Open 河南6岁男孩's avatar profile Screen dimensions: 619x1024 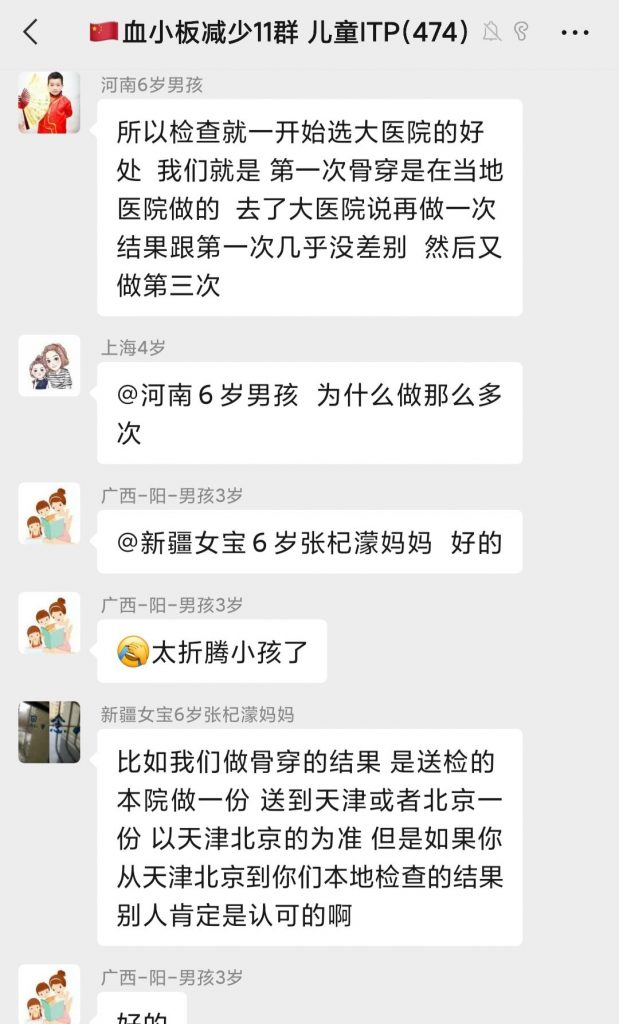(x=49, y=102)
